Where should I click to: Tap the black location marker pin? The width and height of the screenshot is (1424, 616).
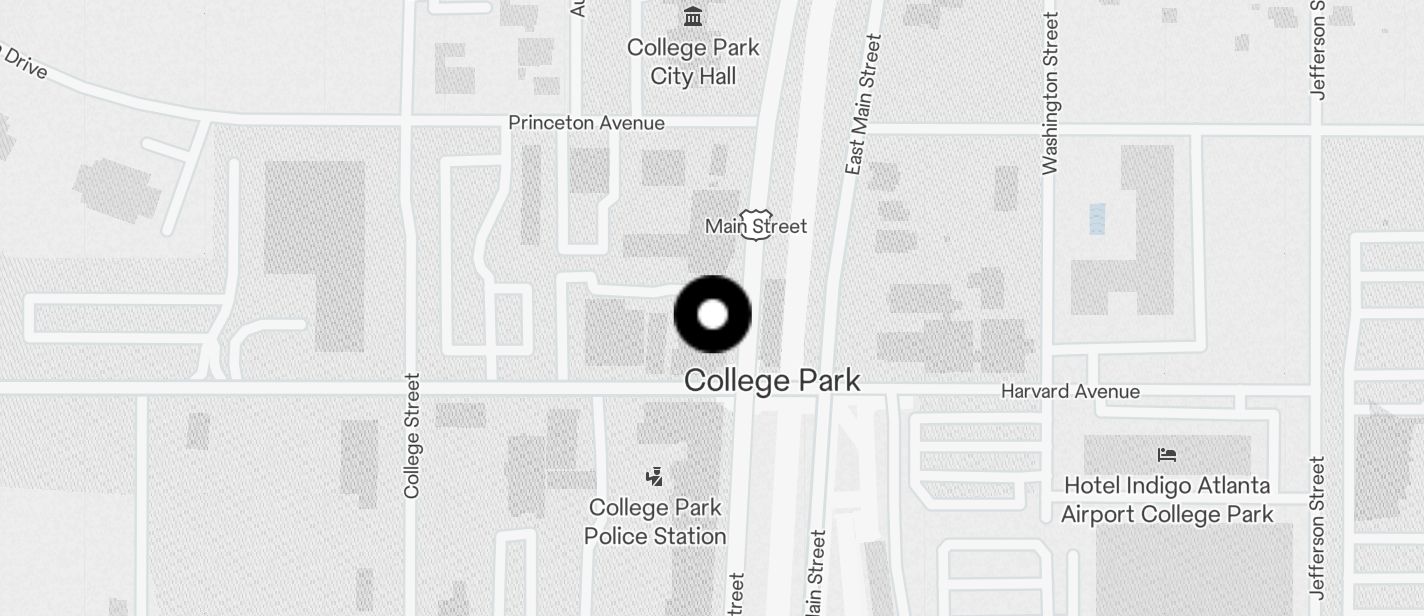712,314
